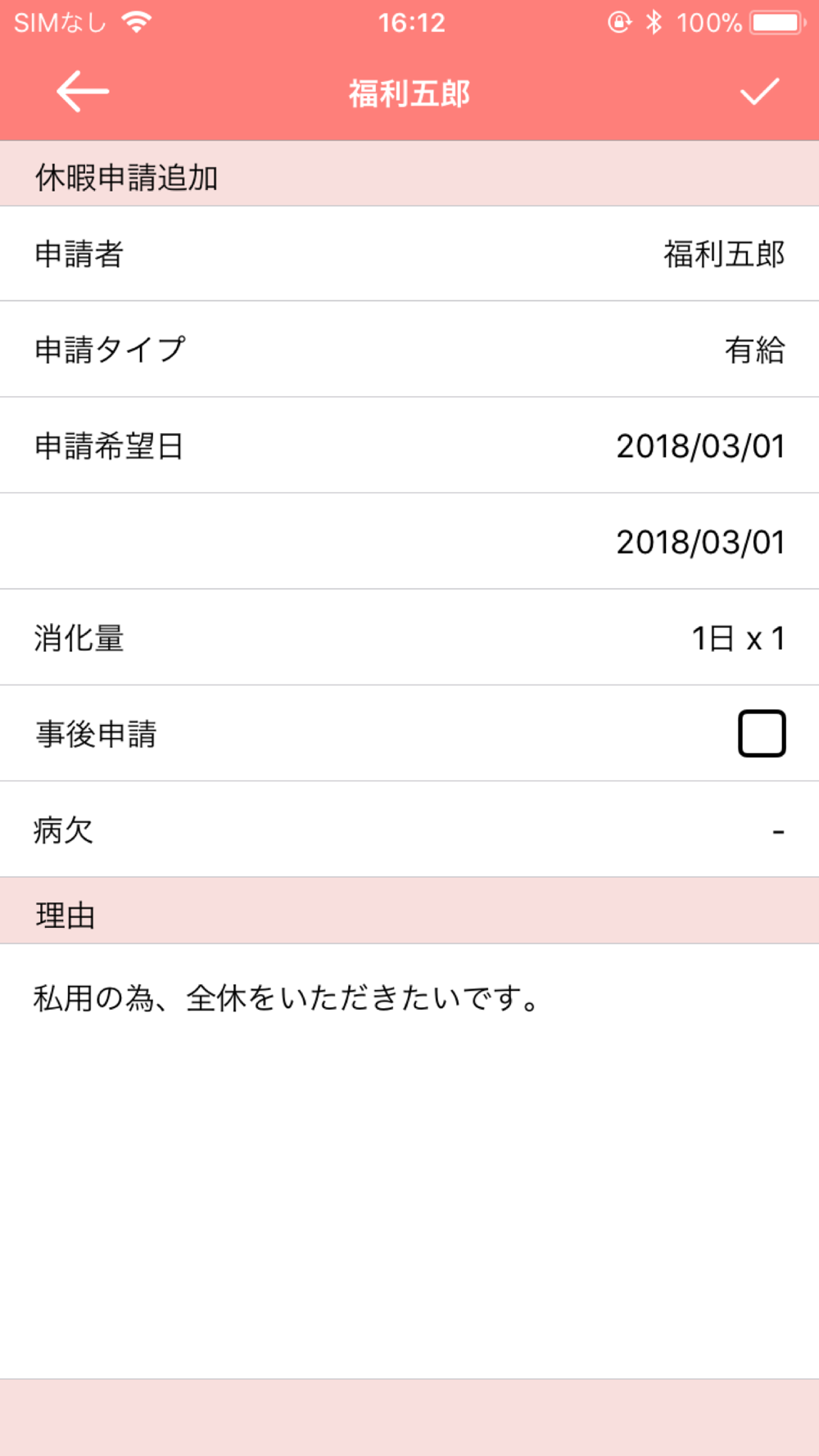
Task: Confirm the leave request with the checkmark
Action: [759, 92]
